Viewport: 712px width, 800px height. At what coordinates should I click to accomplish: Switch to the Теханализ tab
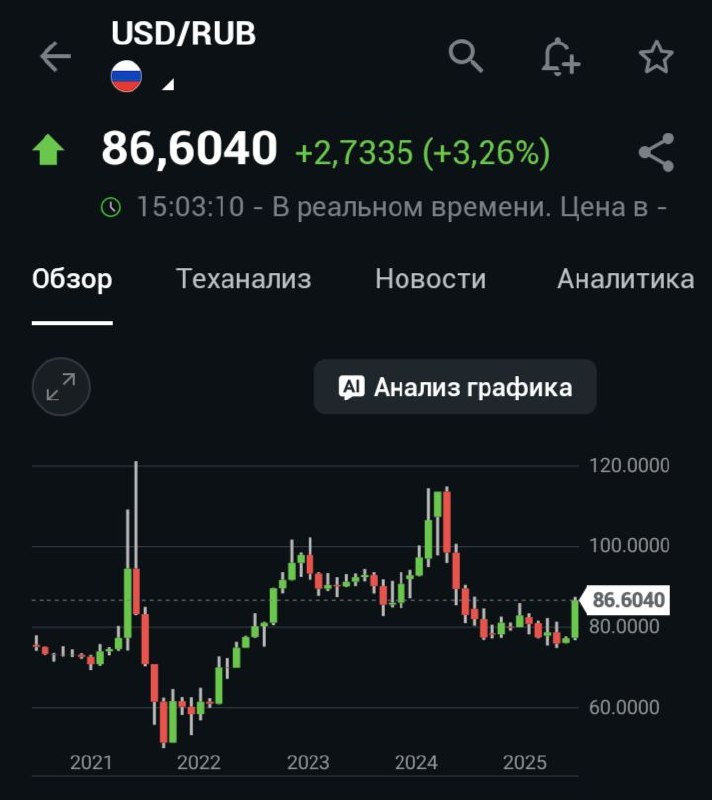[x=244, y=279]
